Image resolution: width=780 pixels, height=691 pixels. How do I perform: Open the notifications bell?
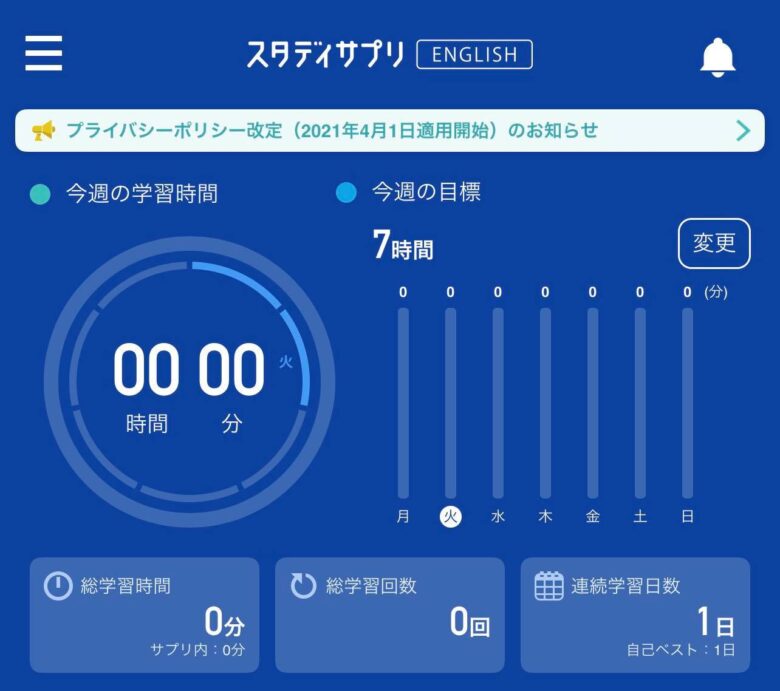717,57
